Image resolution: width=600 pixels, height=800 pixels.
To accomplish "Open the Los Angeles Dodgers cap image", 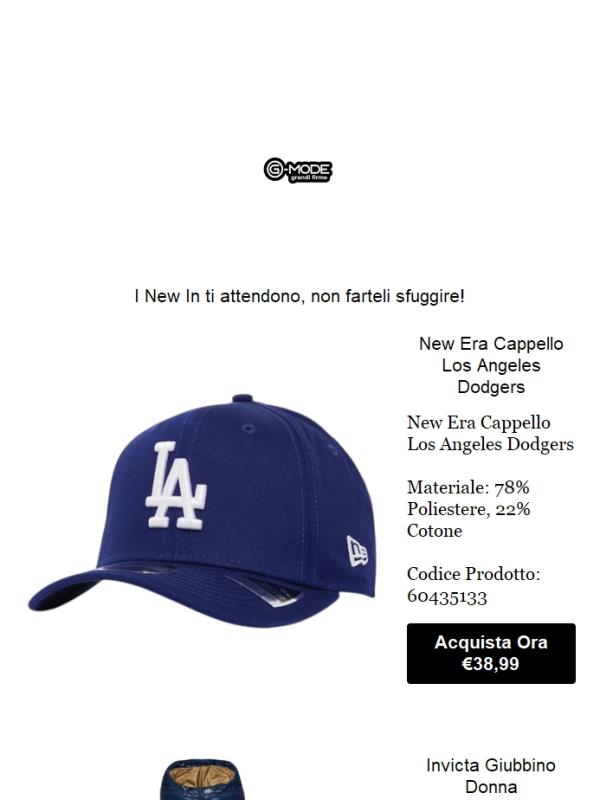I will click(x=202, y=510).
